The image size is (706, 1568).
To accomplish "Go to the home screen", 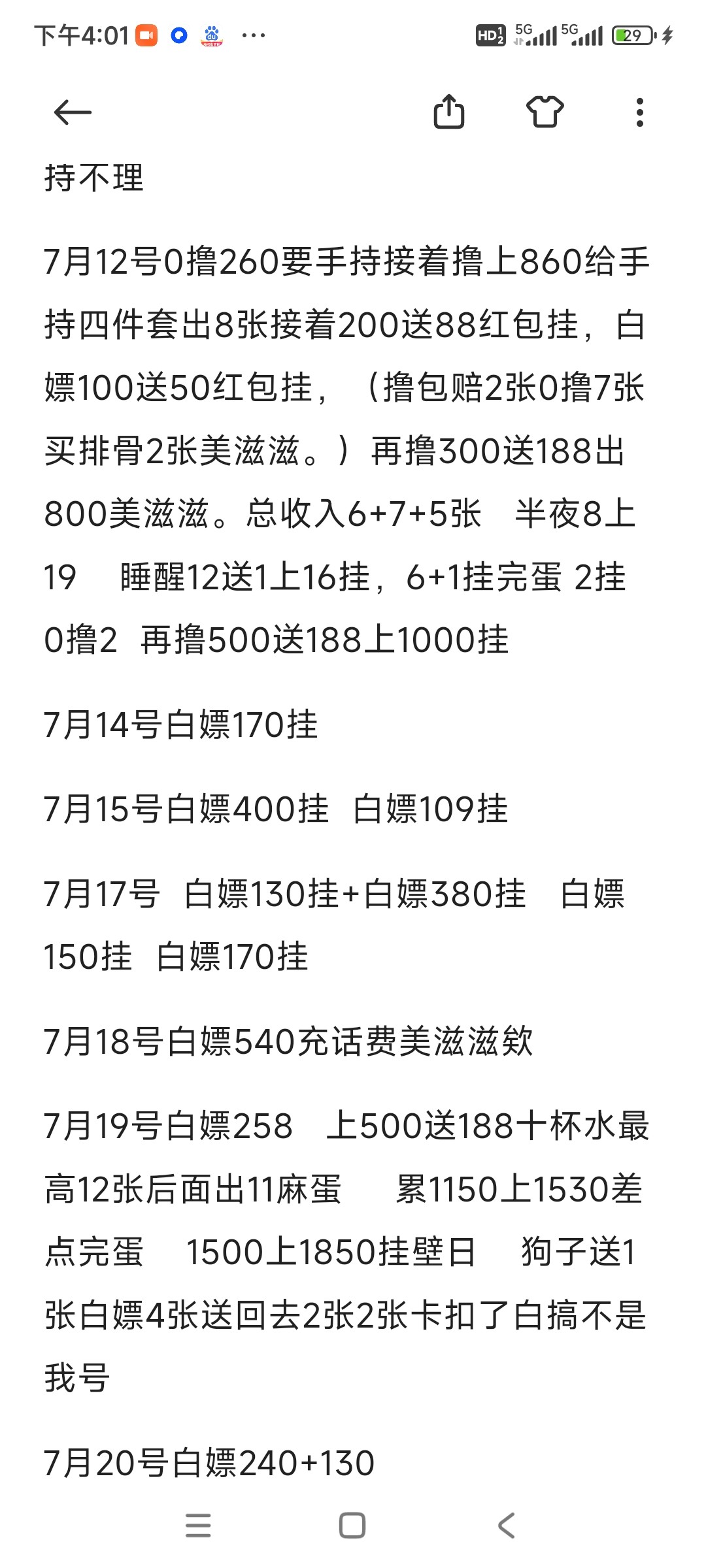I will [x=352, y=1526].
